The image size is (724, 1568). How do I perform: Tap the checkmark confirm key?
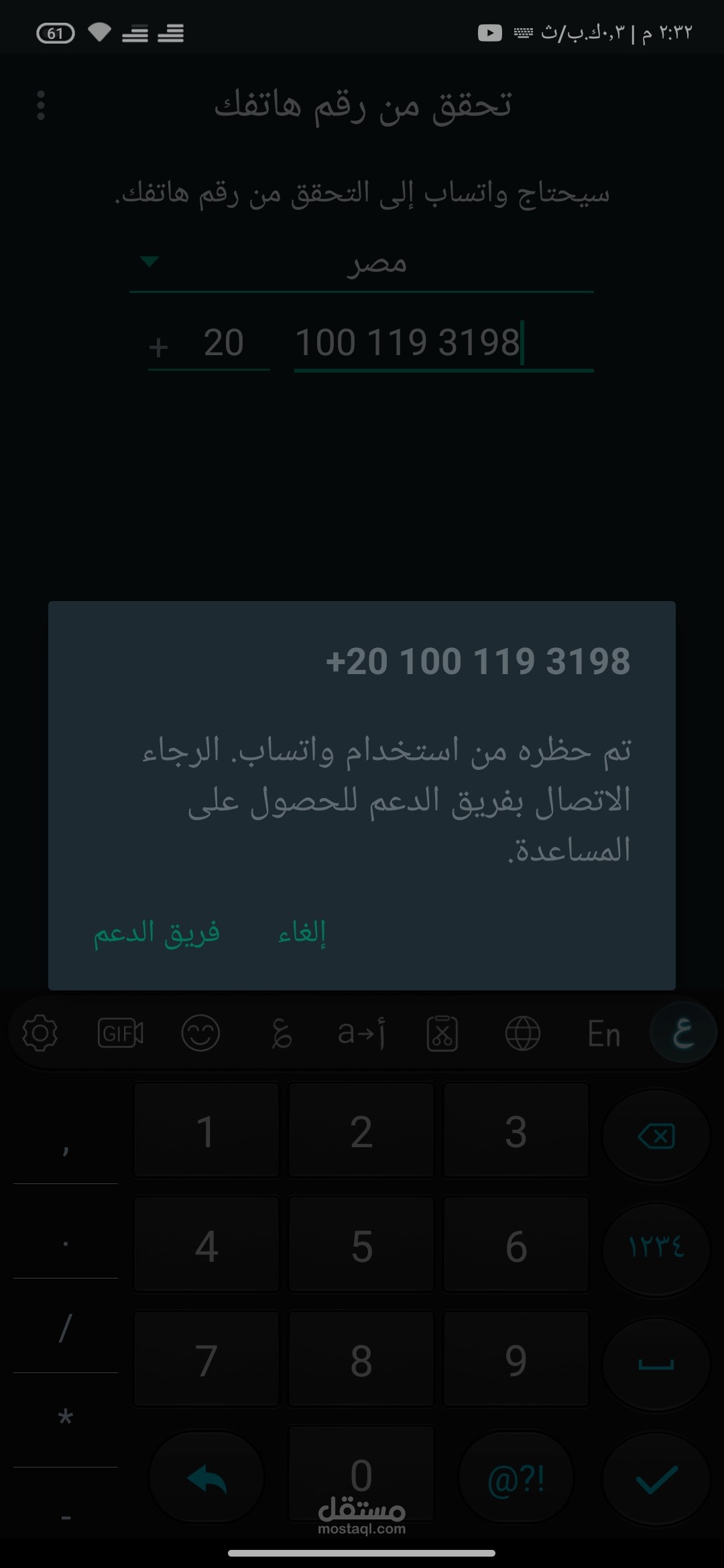coord(656,1479)
